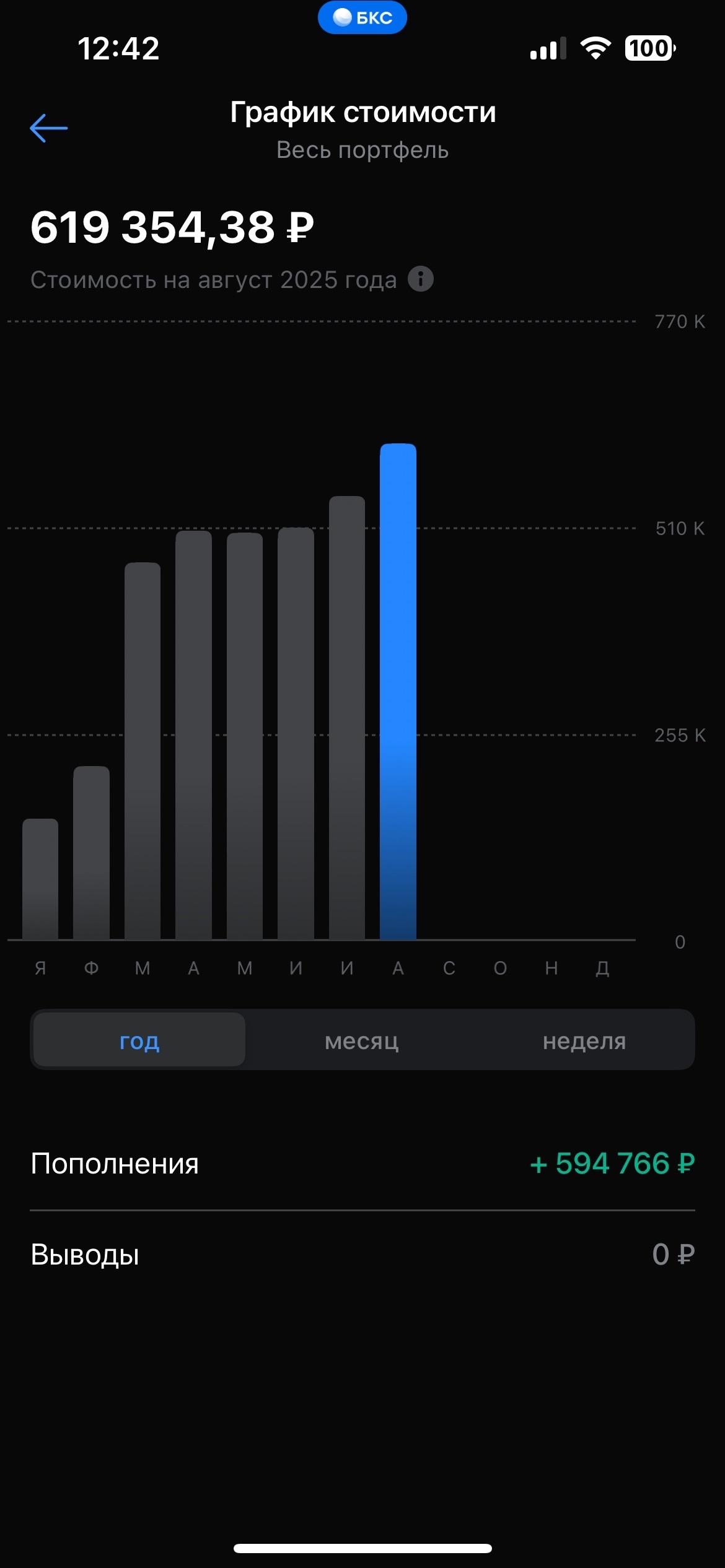Screen dimensions: 725x1568
Task: Open the info icon beside the August 2025 value
Action: 421,279
